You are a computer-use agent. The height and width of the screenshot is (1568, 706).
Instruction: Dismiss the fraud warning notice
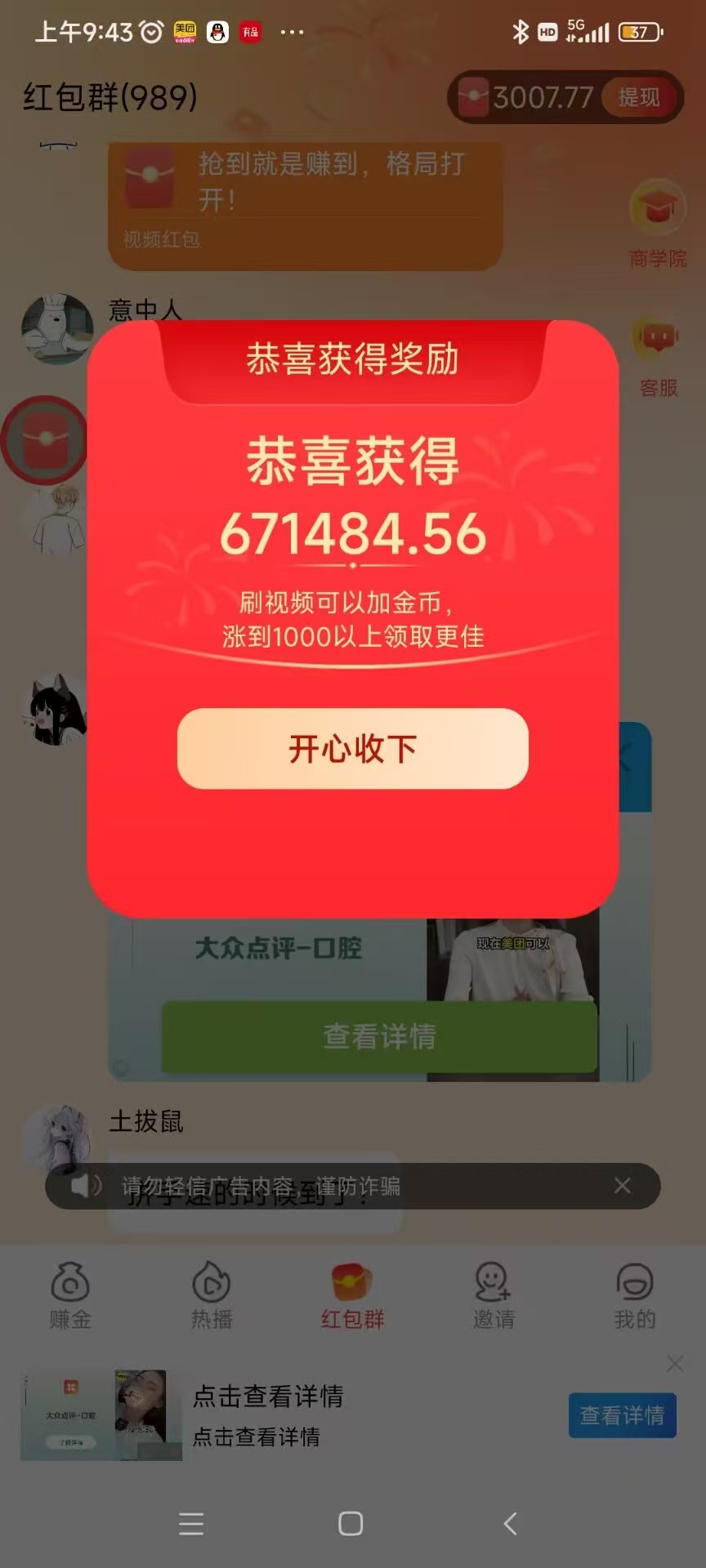622,1185
